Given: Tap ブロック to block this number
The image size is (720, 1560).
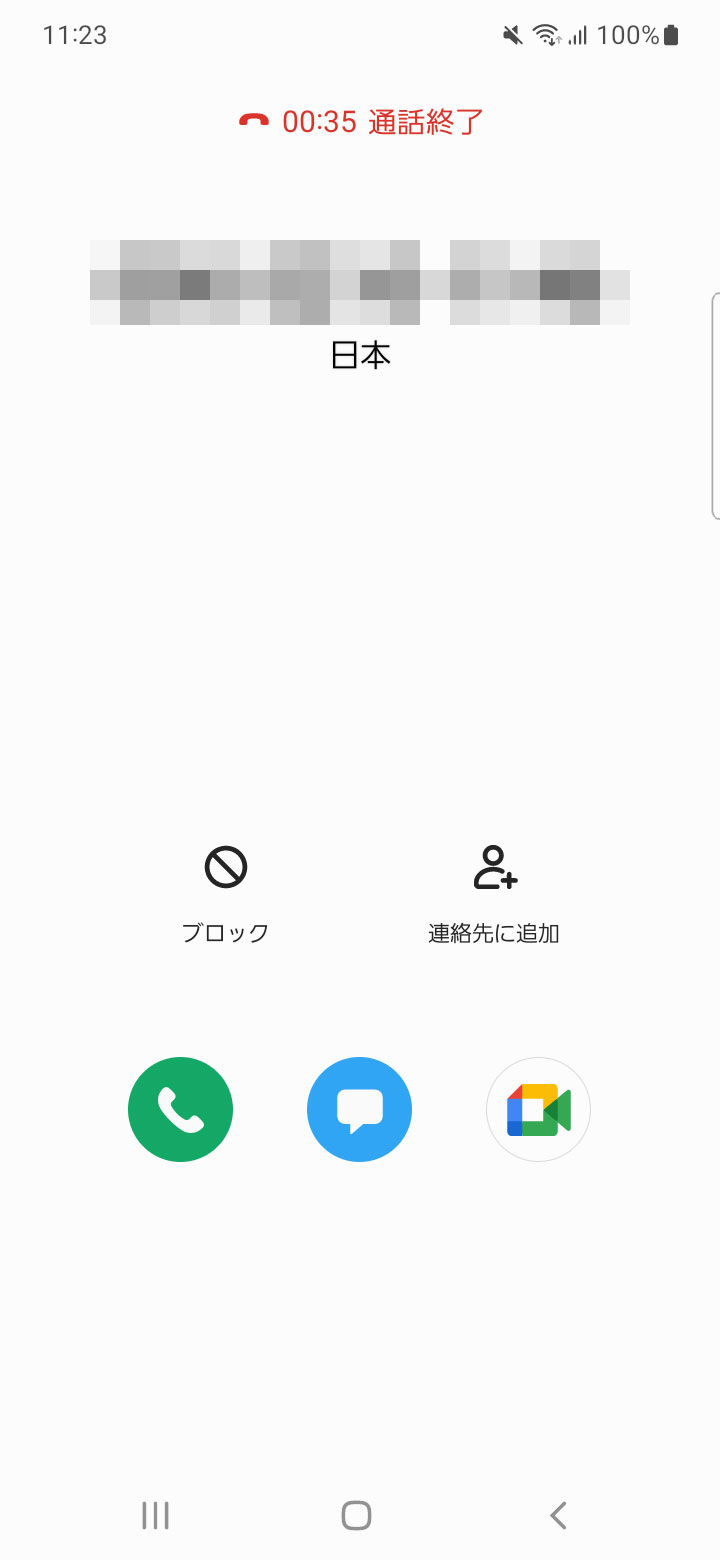Looking at the screenshot, I should 225,893.
